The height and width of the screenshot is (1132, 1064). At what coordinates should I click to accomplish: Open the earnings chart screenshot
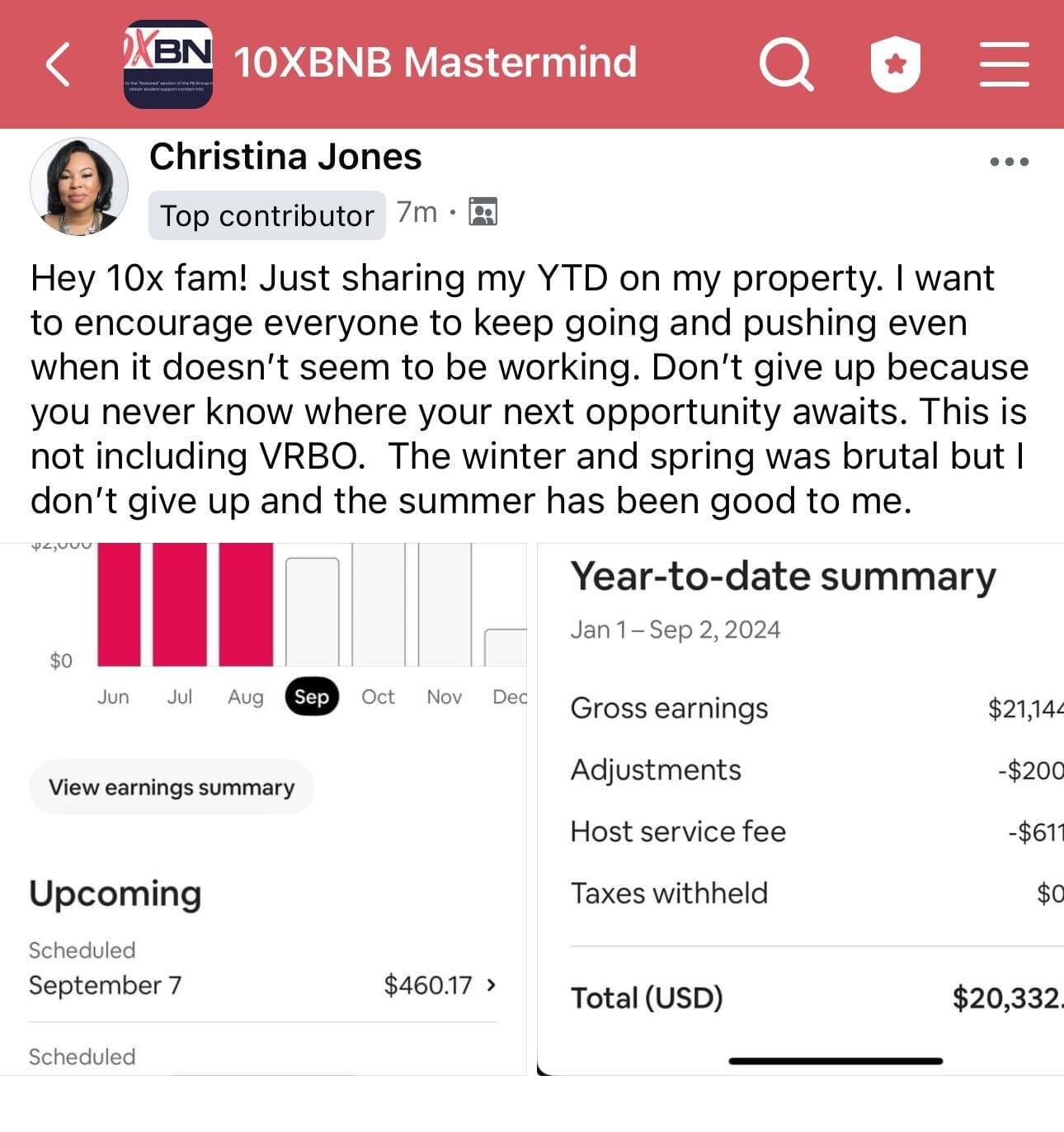(264, 809)
